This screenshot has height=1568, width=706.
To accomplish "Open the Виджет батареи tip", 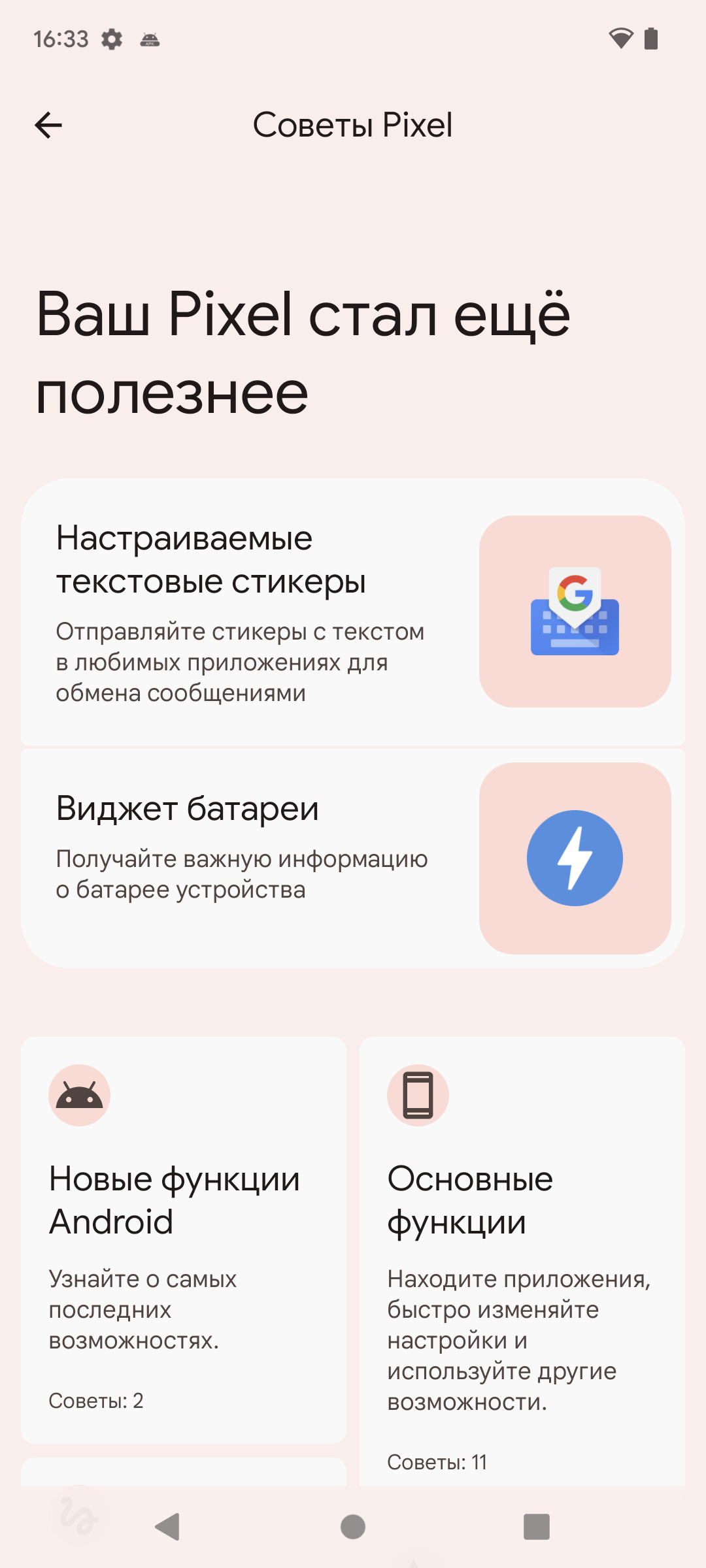I will 353,857.
